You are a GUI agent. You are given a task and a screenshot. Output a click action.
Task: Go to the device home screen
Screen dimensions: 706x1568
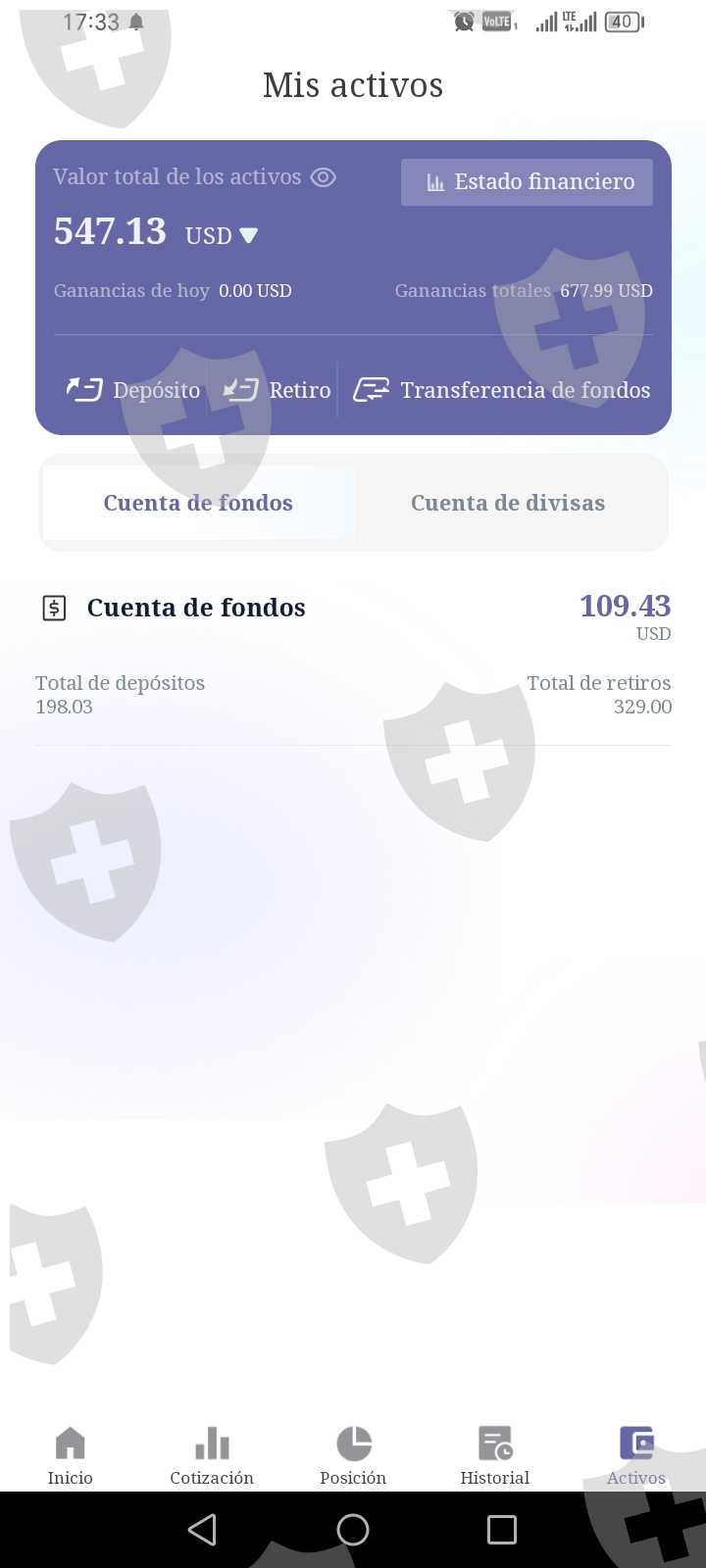353,1530
